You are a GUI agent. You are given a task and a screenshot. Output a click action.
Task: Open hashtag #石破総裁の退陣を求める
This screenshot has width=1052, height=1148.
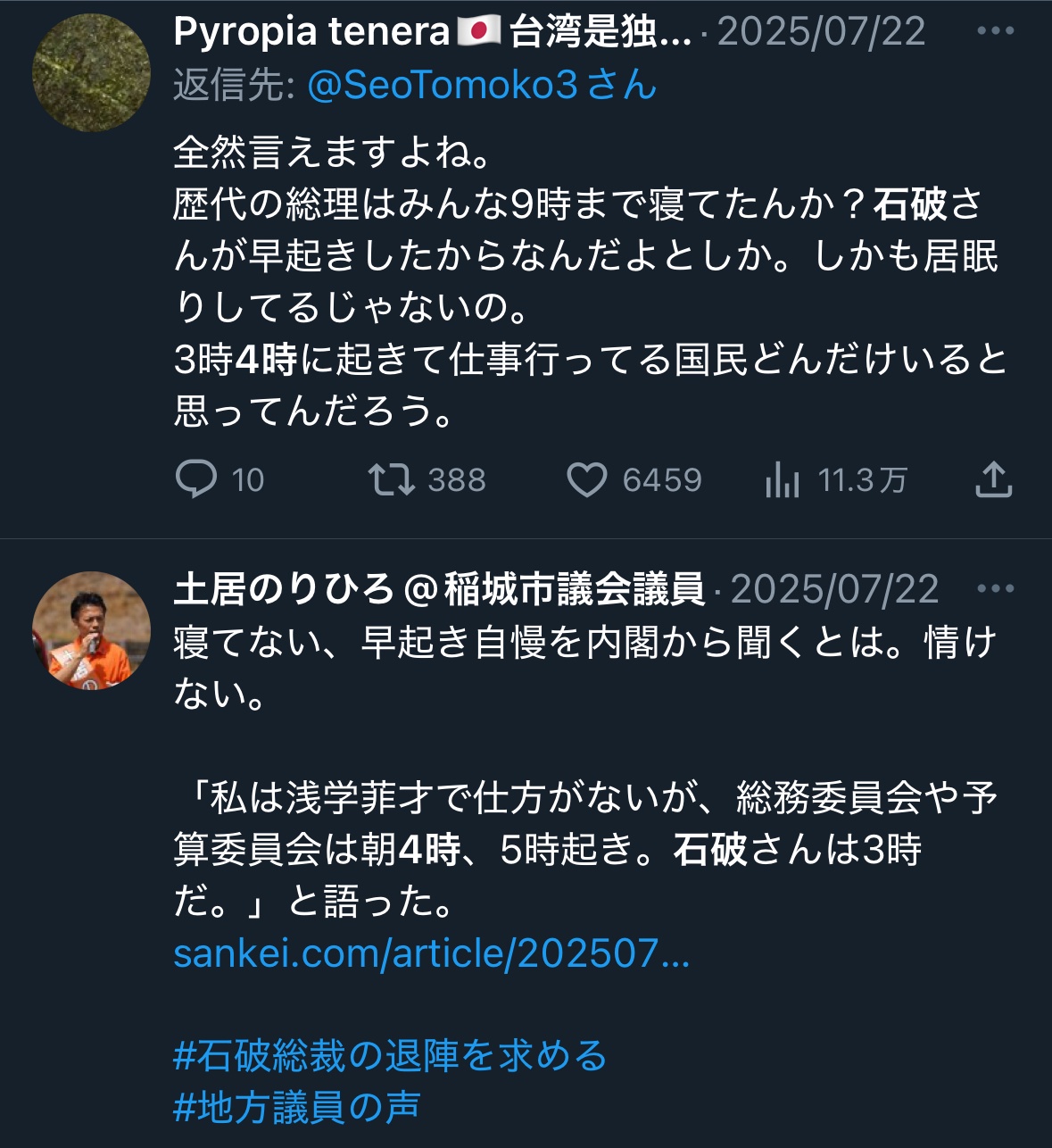(390, 1055)
